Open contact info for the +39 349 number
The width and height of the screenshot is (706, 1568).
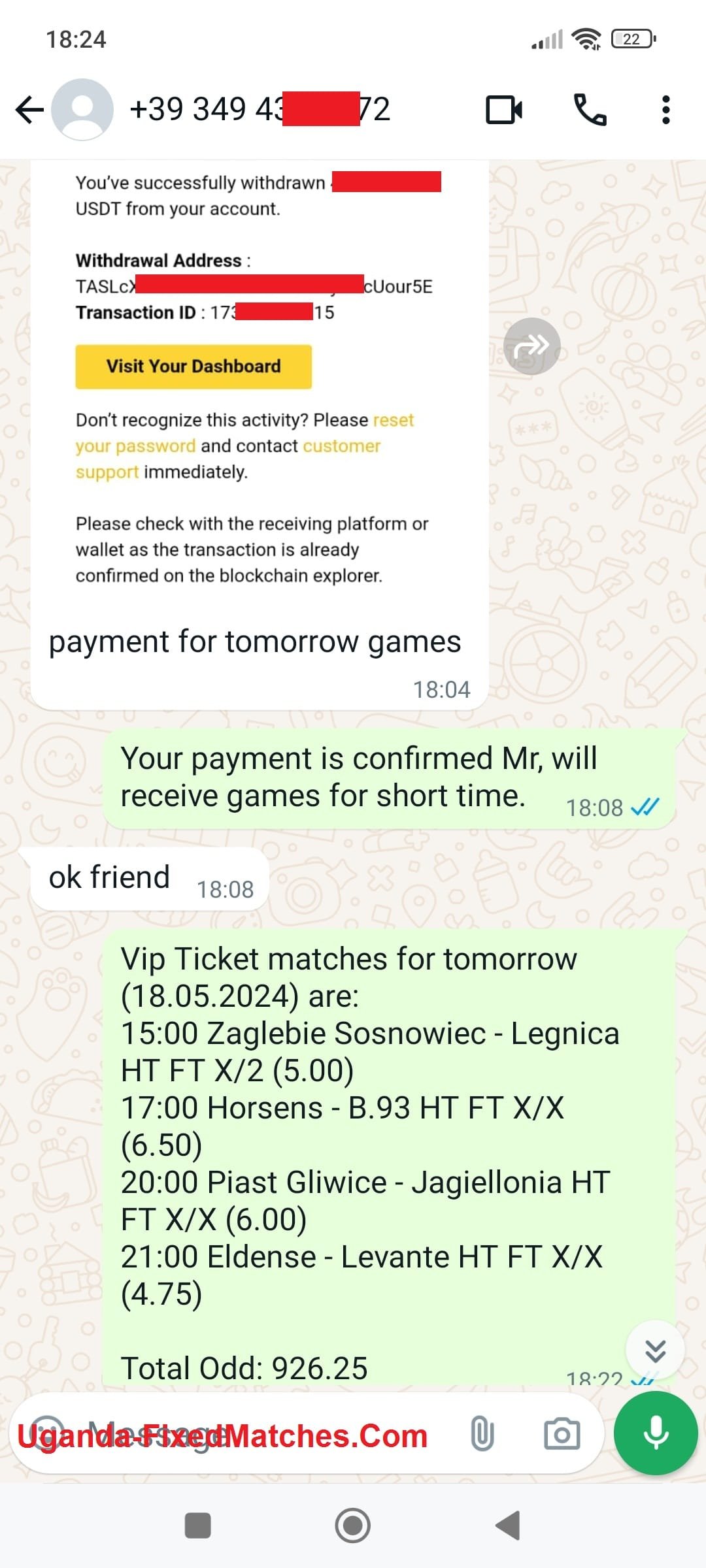[260, 109]
